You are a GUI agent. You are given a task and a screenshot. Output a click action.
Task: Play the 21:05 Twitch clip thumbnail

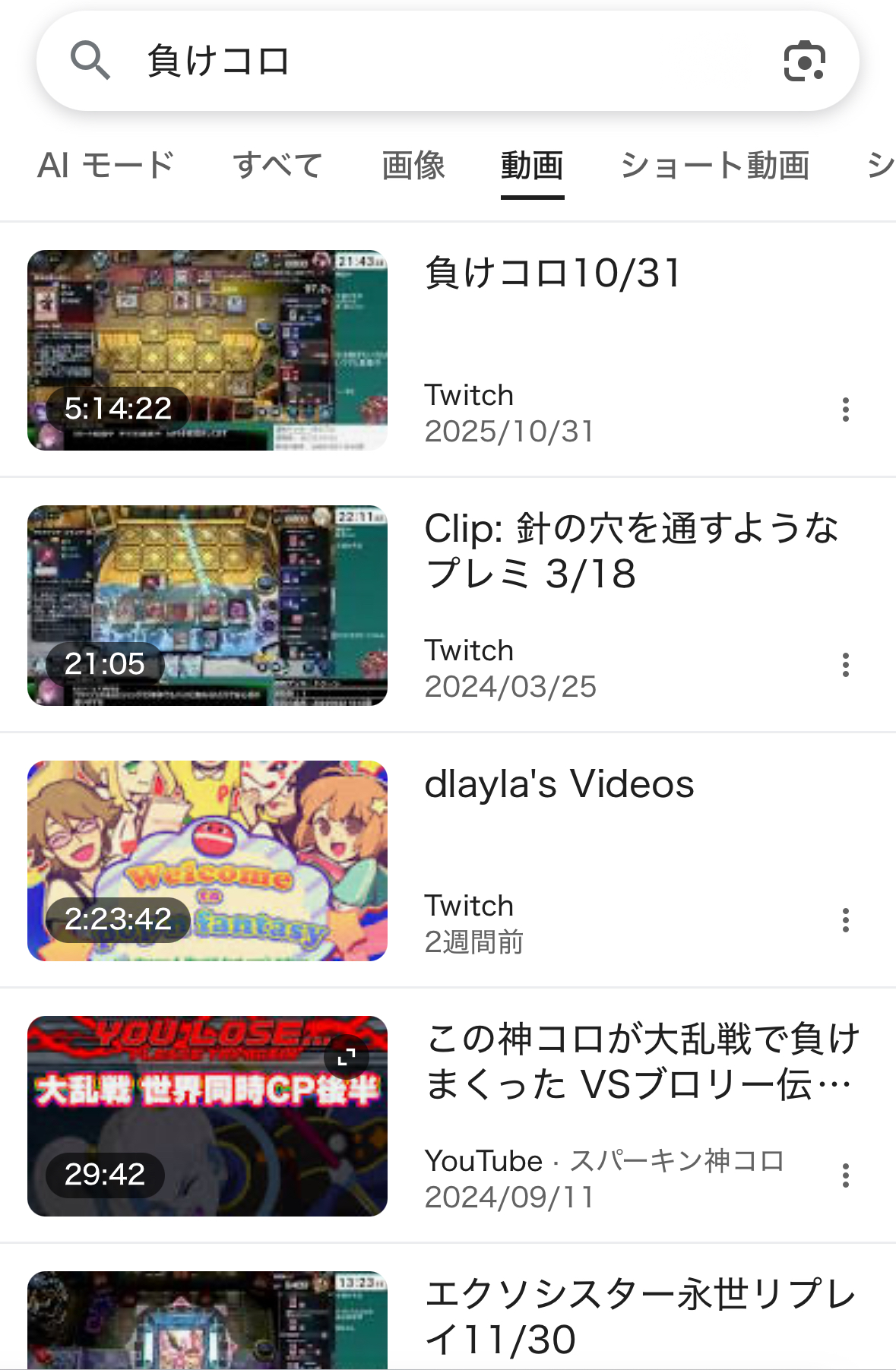(x=207, y=606)
